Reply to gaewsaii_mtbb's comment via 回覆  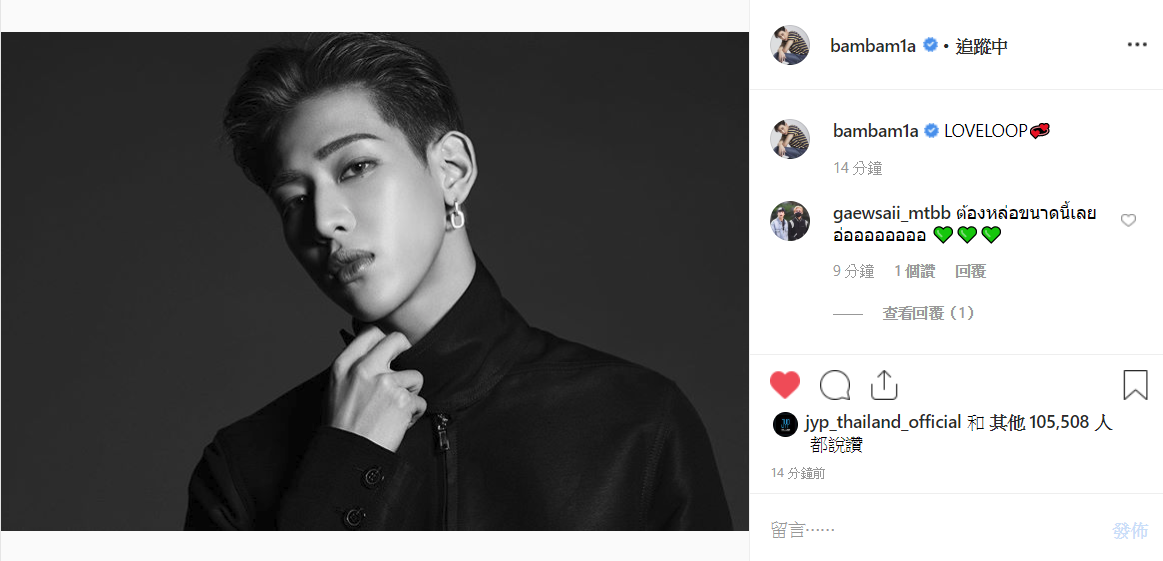coord(970,271)
